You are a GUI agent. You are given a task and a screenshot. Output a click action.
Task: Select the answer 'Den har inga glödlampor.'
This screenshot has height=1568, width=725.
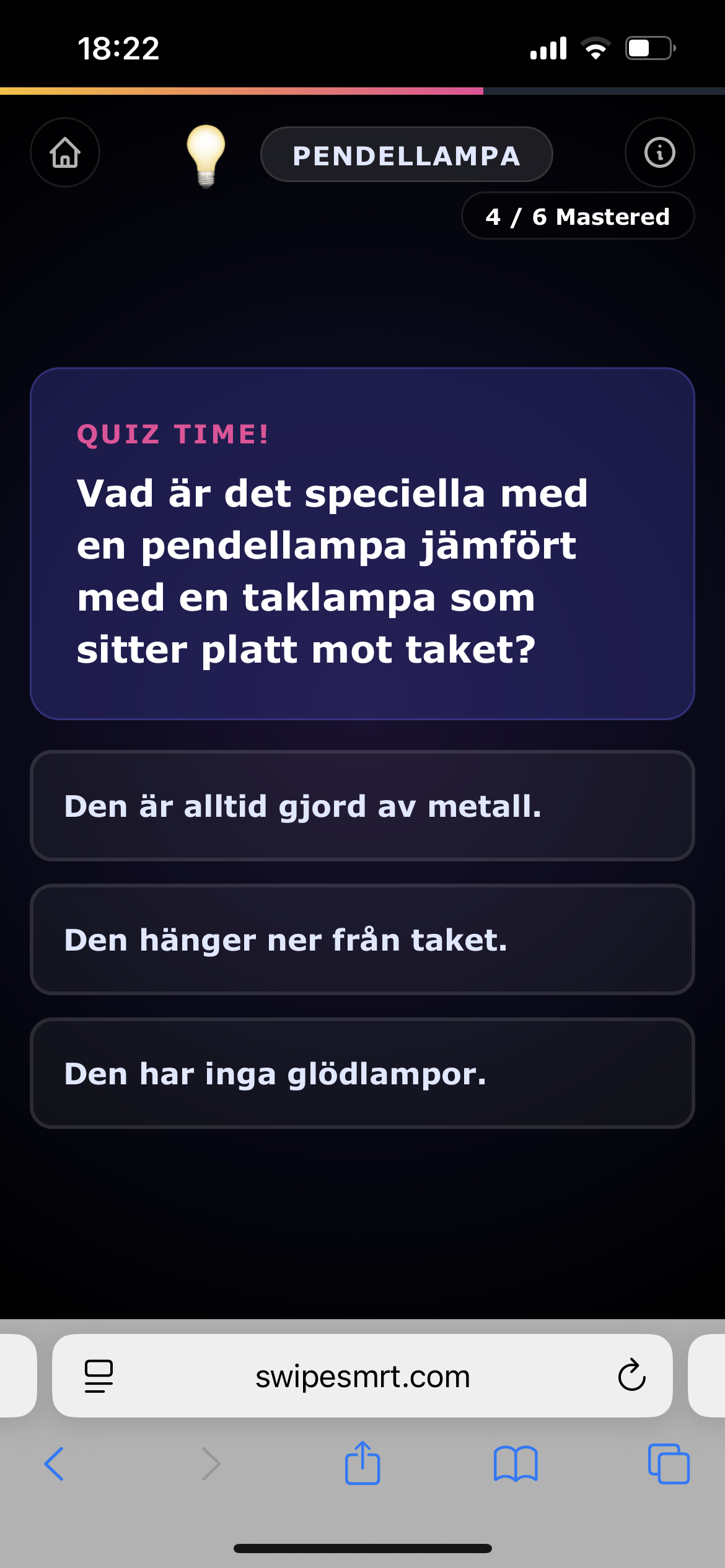(362, 1074)
